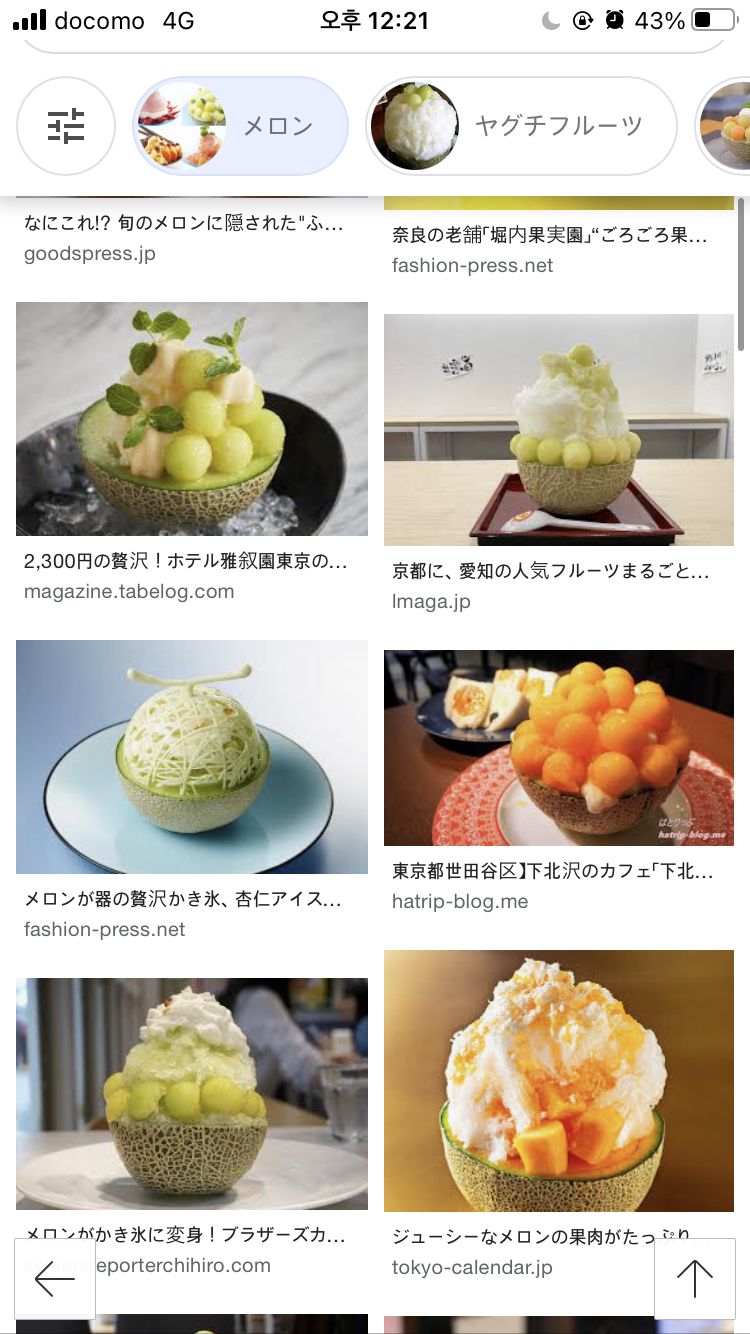Image resolution: width=750 pixels, height=1334 pixels.
Task: Open the search filter settings icon
Action: [x=66, y=126]
